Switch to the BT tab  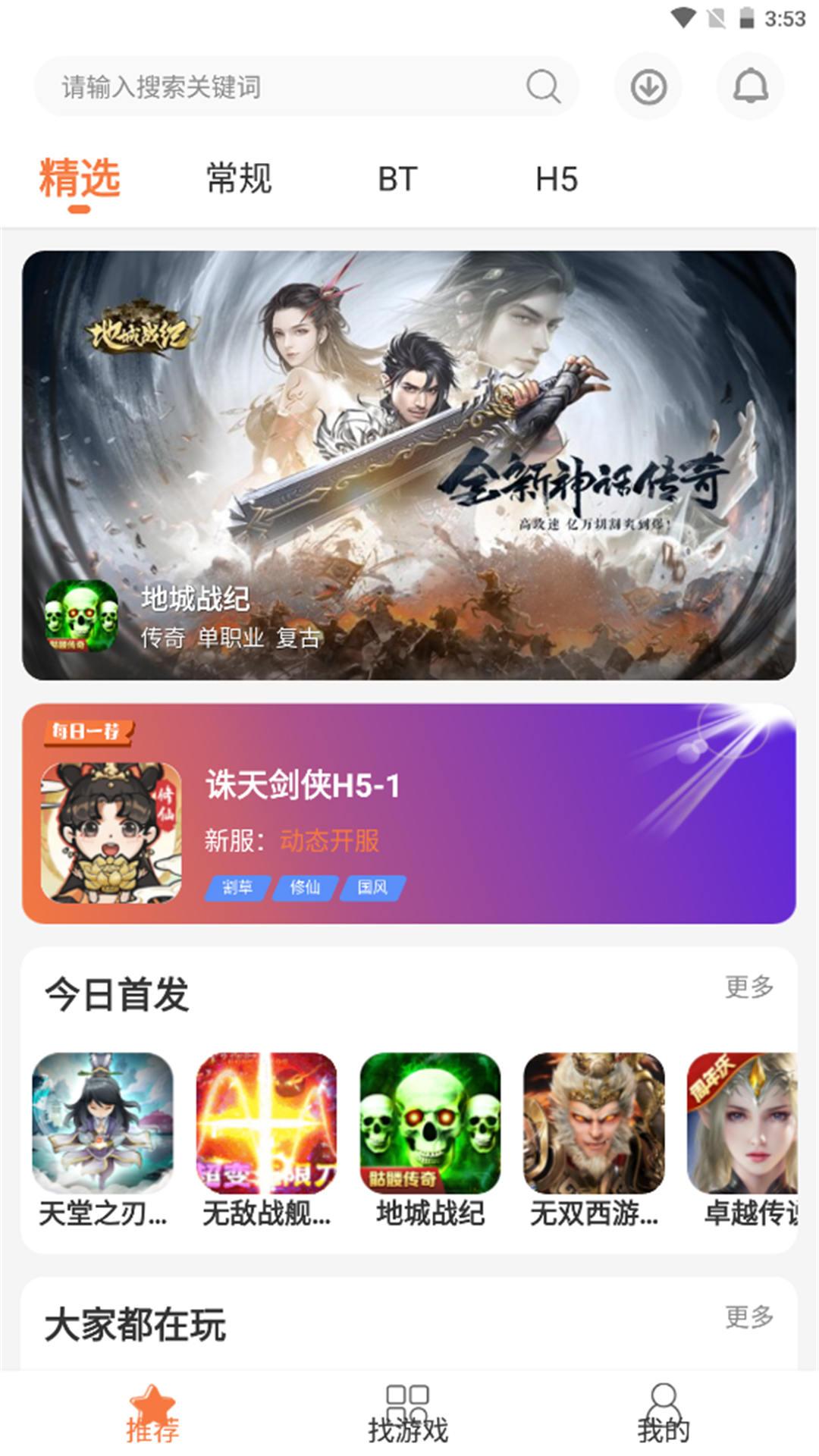[397, 178]
